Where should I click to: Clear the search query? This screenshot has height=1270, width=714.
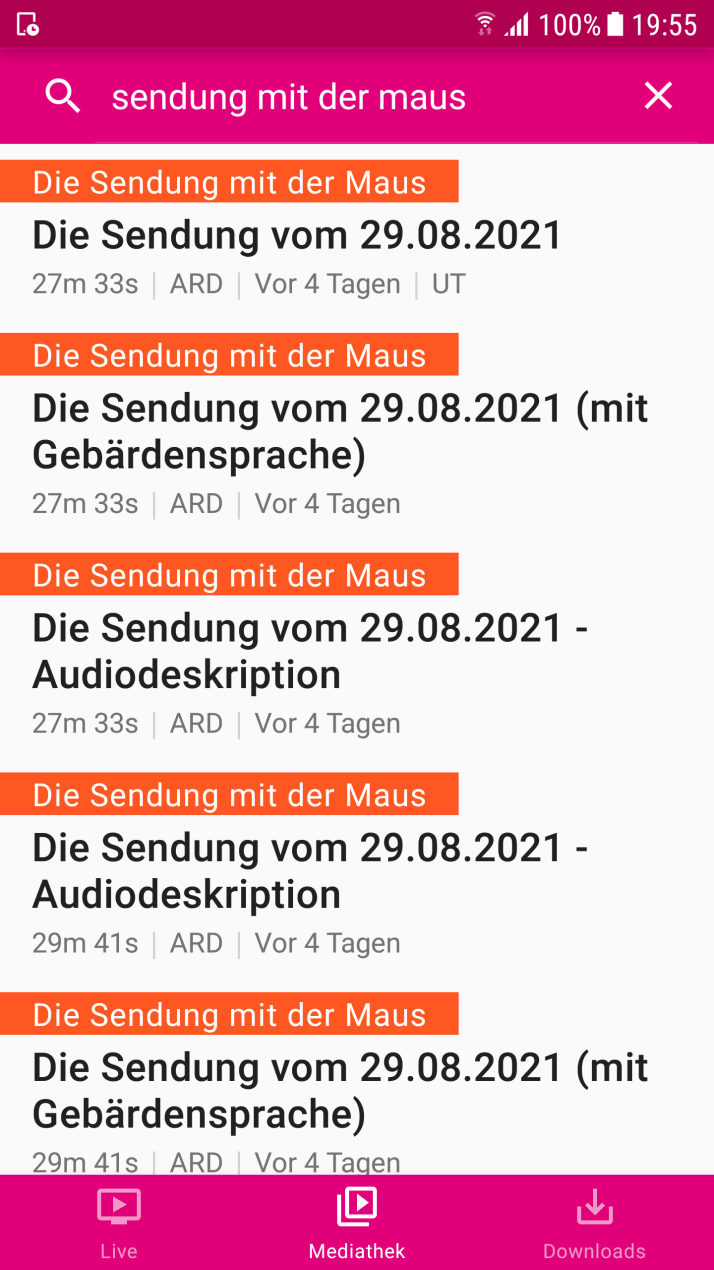point(658,96)
